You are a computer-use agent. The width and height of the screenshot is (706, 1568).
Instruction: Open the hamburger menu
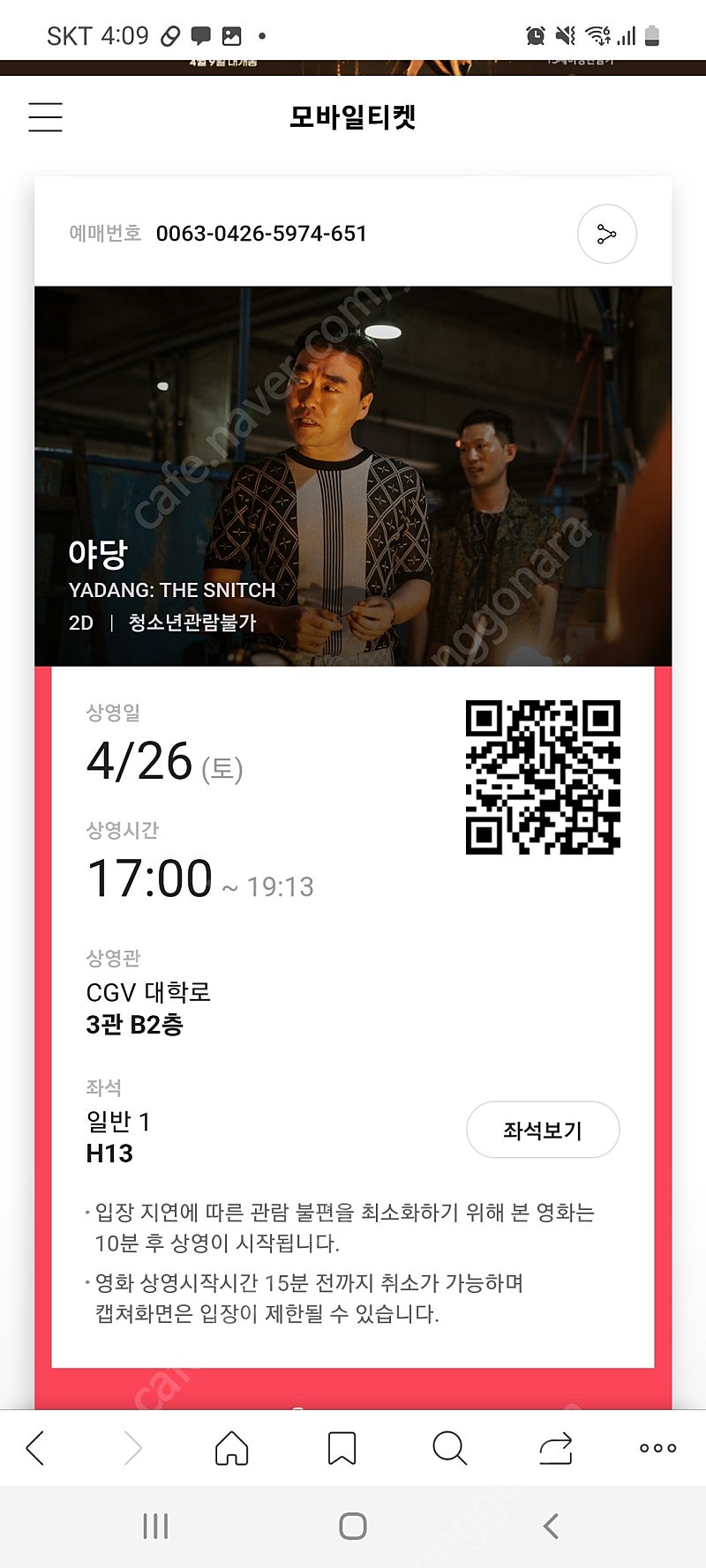(45, 117)
